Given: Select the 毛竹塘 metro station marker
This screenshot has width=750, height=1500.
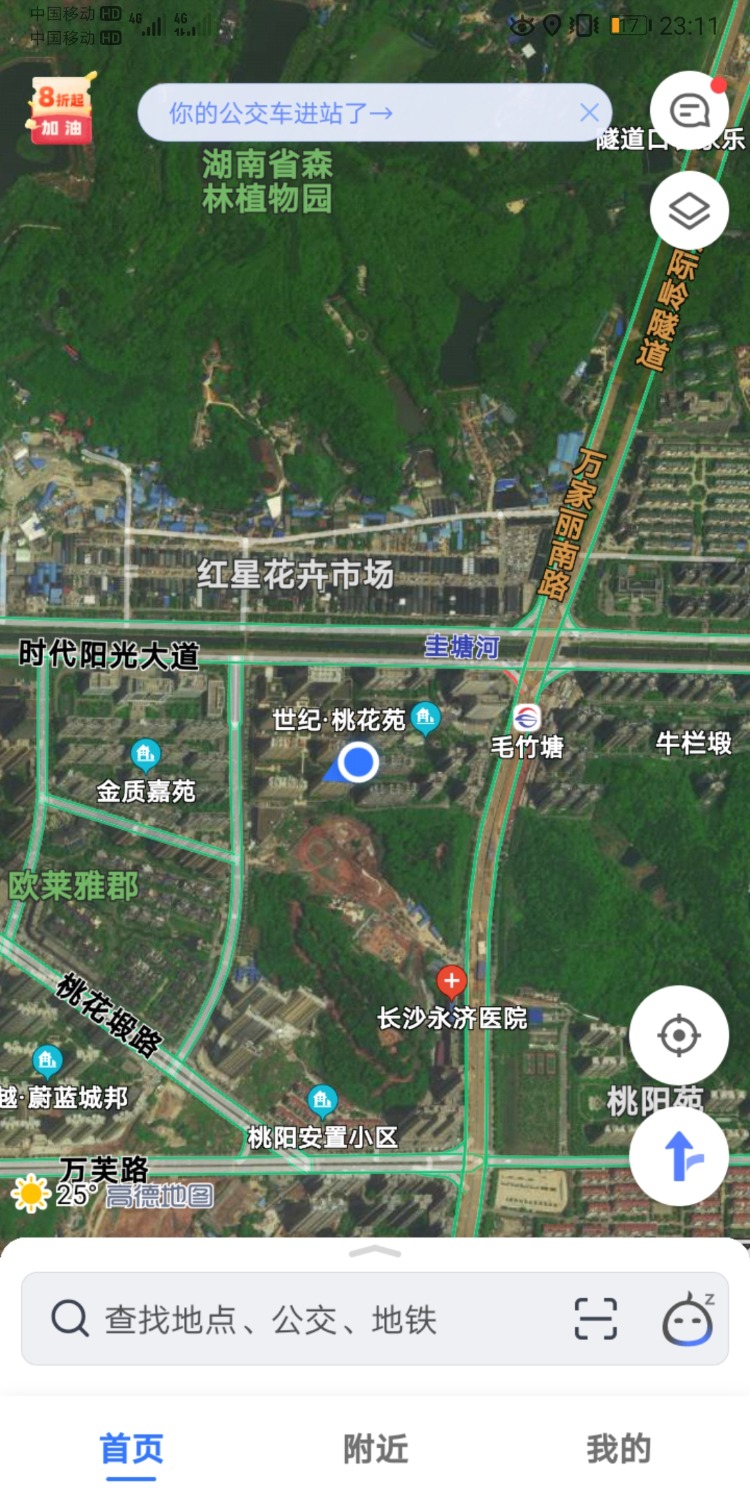Looking at the screenshot, I should 527,718.
